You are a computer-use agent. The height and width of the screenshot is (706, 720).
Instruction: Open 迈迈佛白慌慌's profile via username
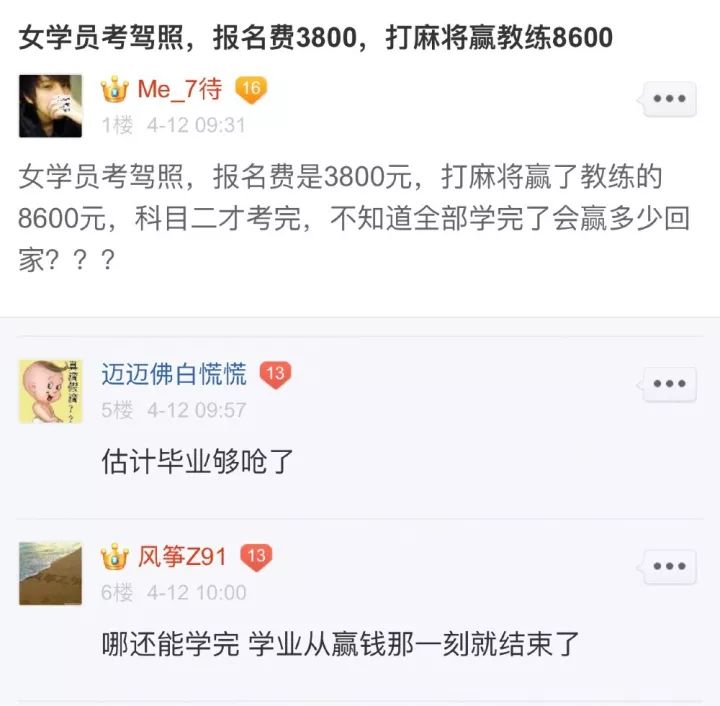pyautogui.click(x=174, y=374)
